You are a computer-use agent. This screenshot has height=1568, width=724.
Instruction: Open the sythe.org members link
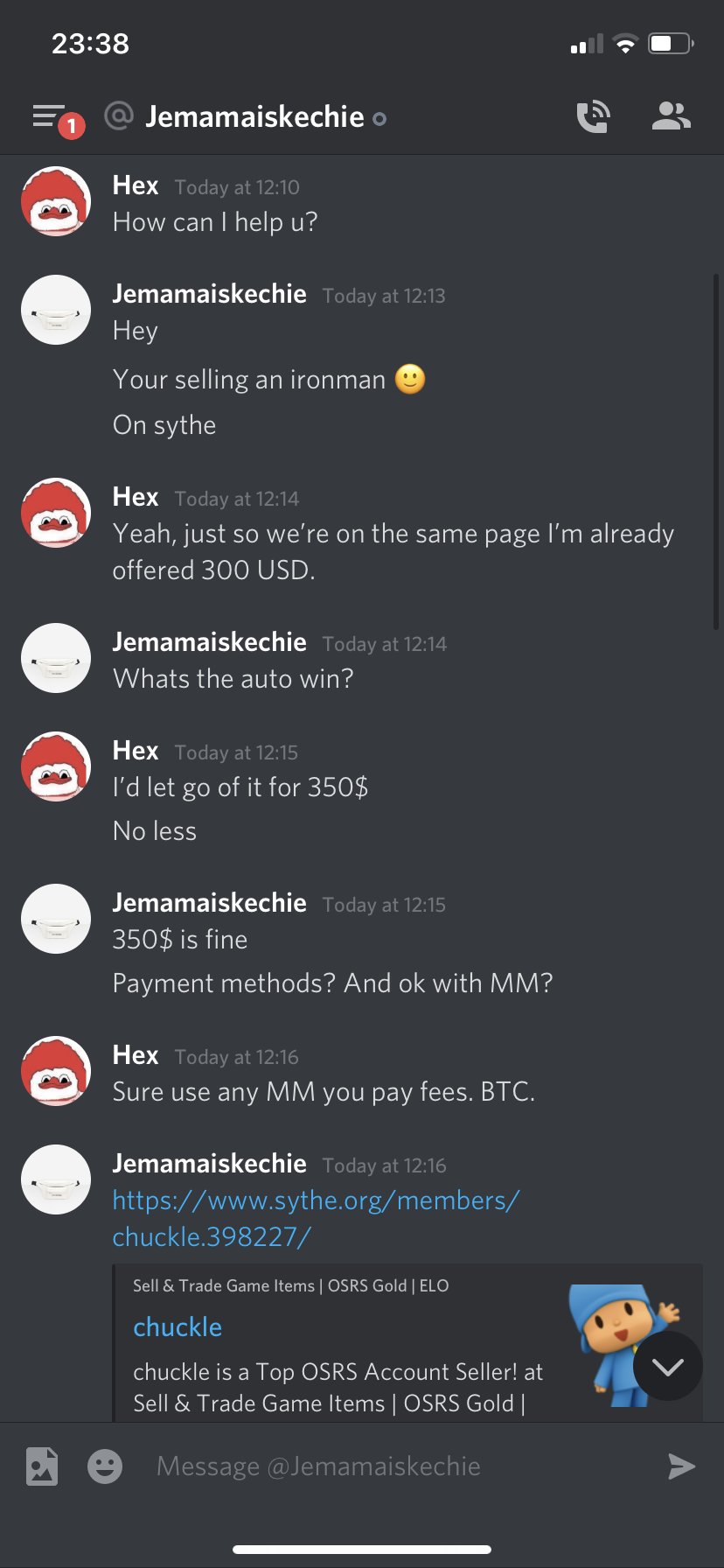(315, 1218)
